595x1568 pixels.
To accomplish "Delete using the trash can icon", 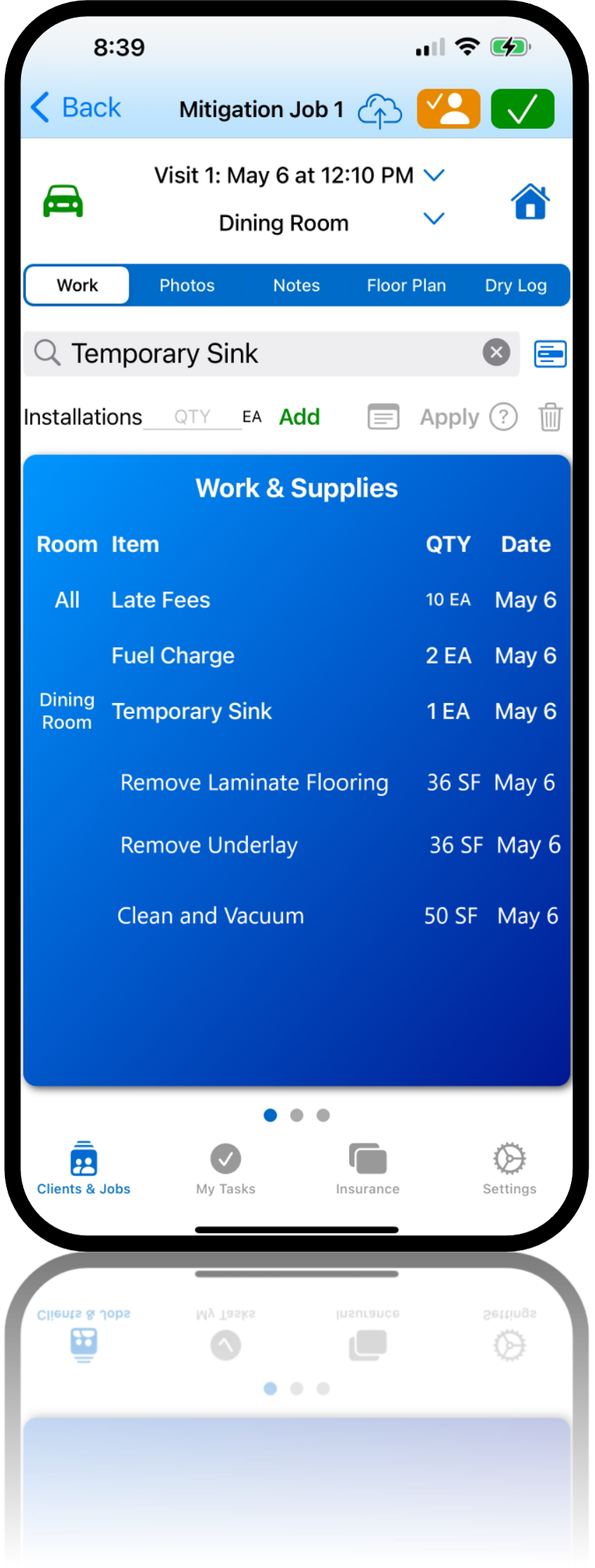I will point(550,417).
